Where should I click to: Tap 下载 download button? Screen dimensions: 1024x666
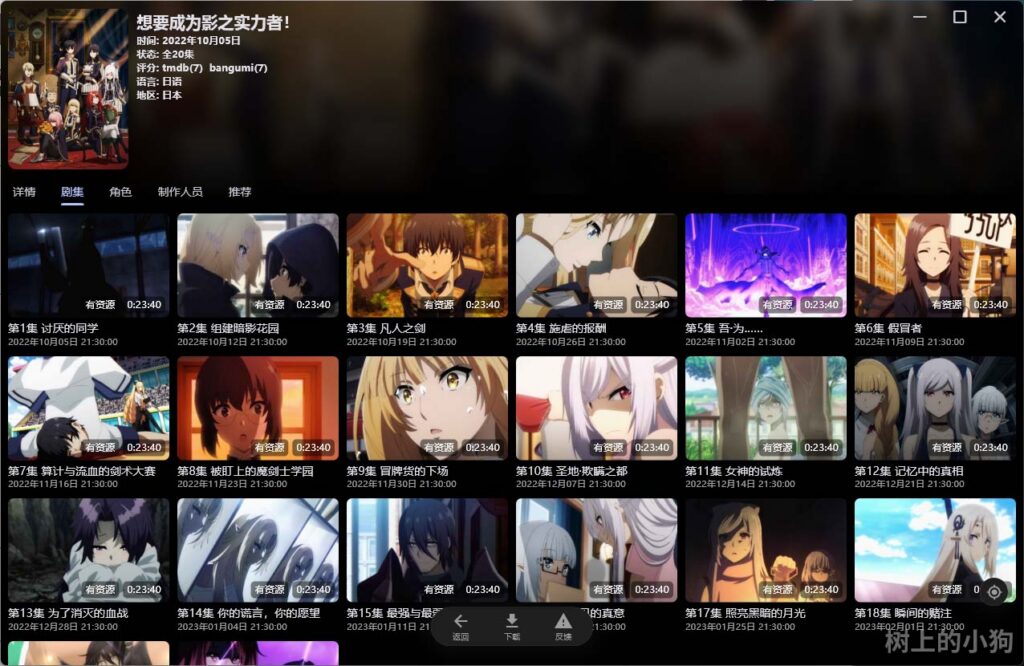(x=512, y=627)
